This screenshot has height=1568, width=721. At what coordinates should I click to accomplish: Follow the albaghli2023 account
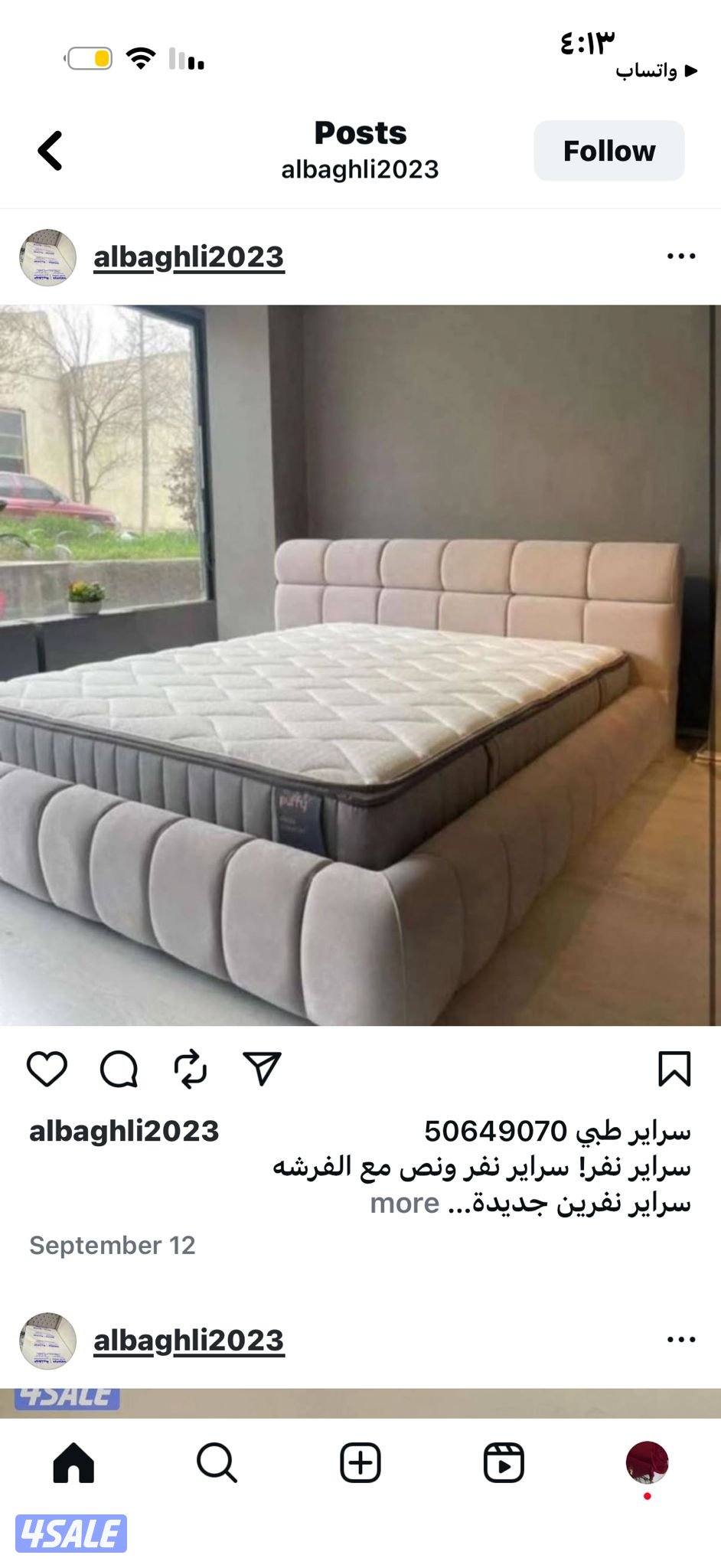[x=608, y=151]
